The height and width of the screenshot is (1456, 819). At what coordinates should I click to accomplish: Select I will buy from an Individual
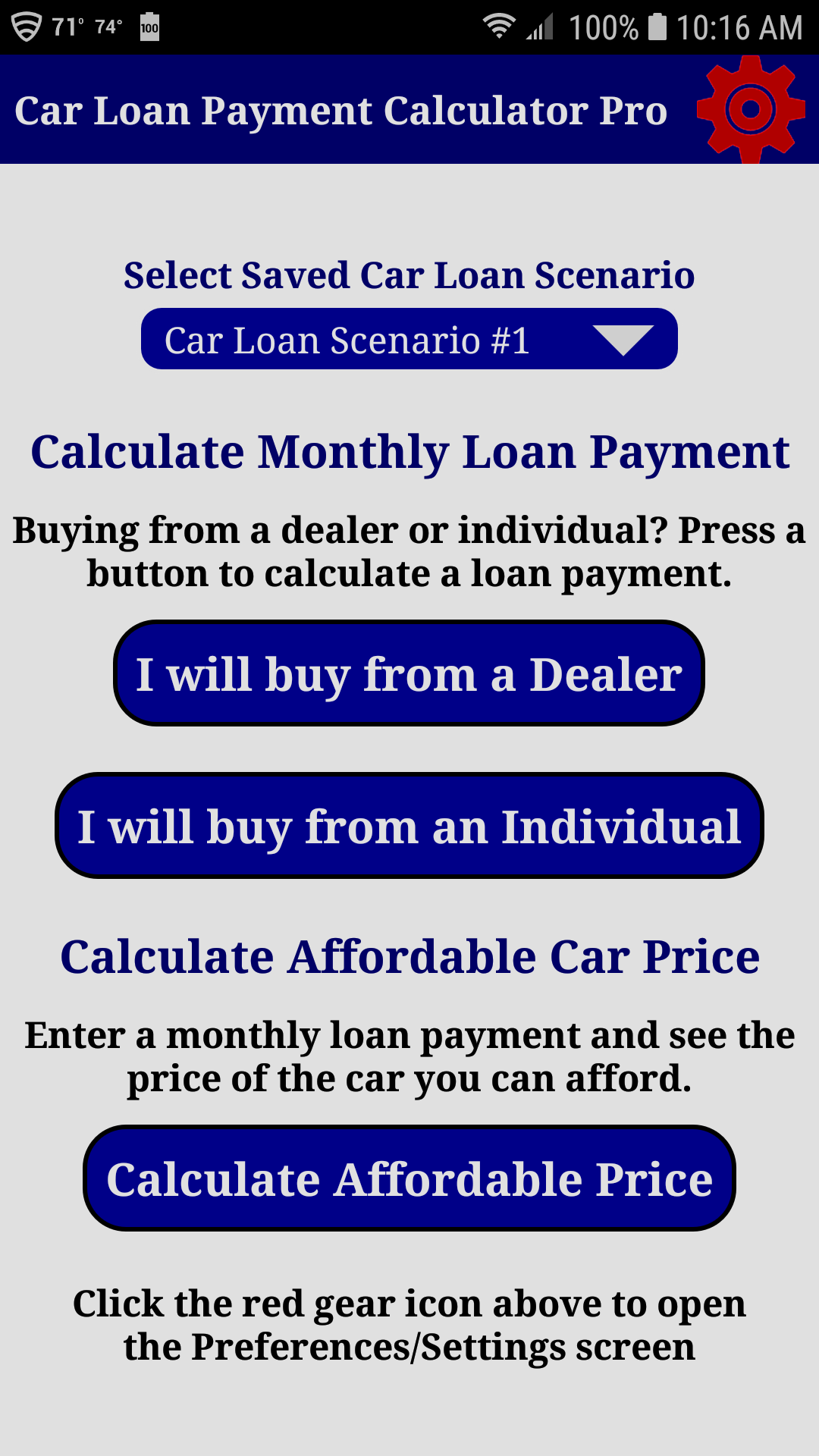pyautogui.click(x=409, y=826)
